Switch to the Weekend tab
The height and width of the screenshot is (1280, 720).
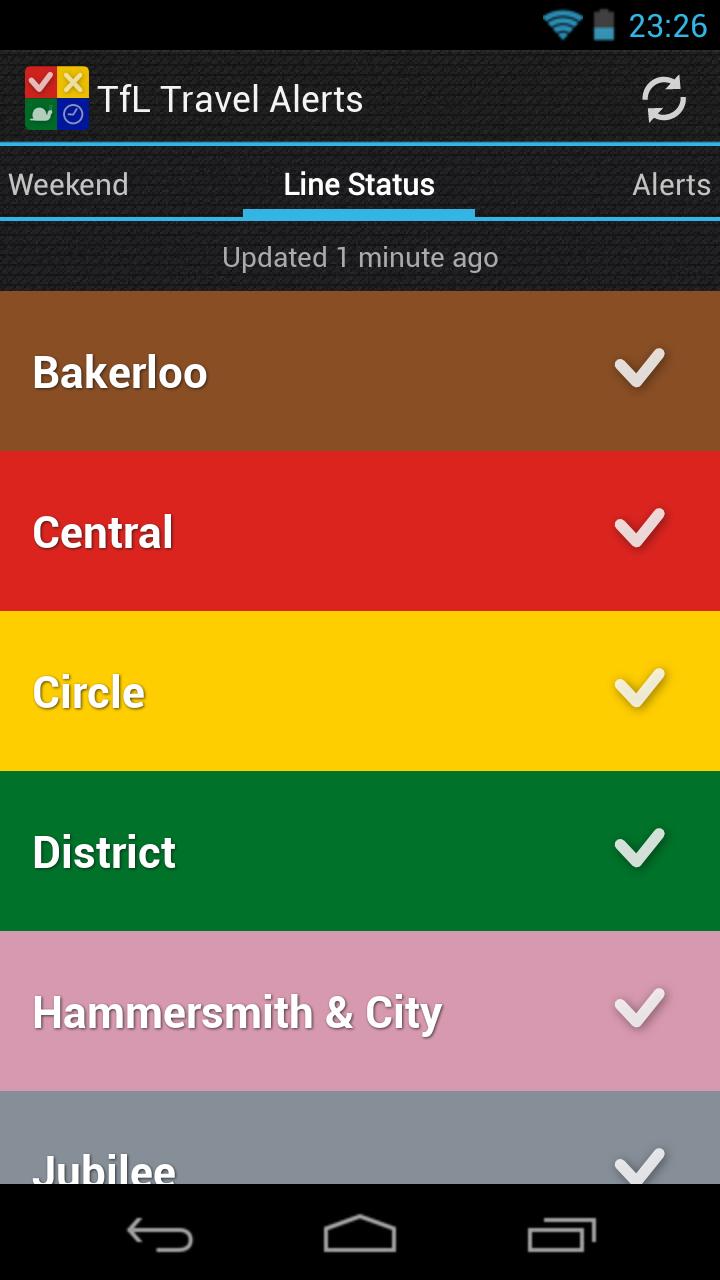pos(68,184)
